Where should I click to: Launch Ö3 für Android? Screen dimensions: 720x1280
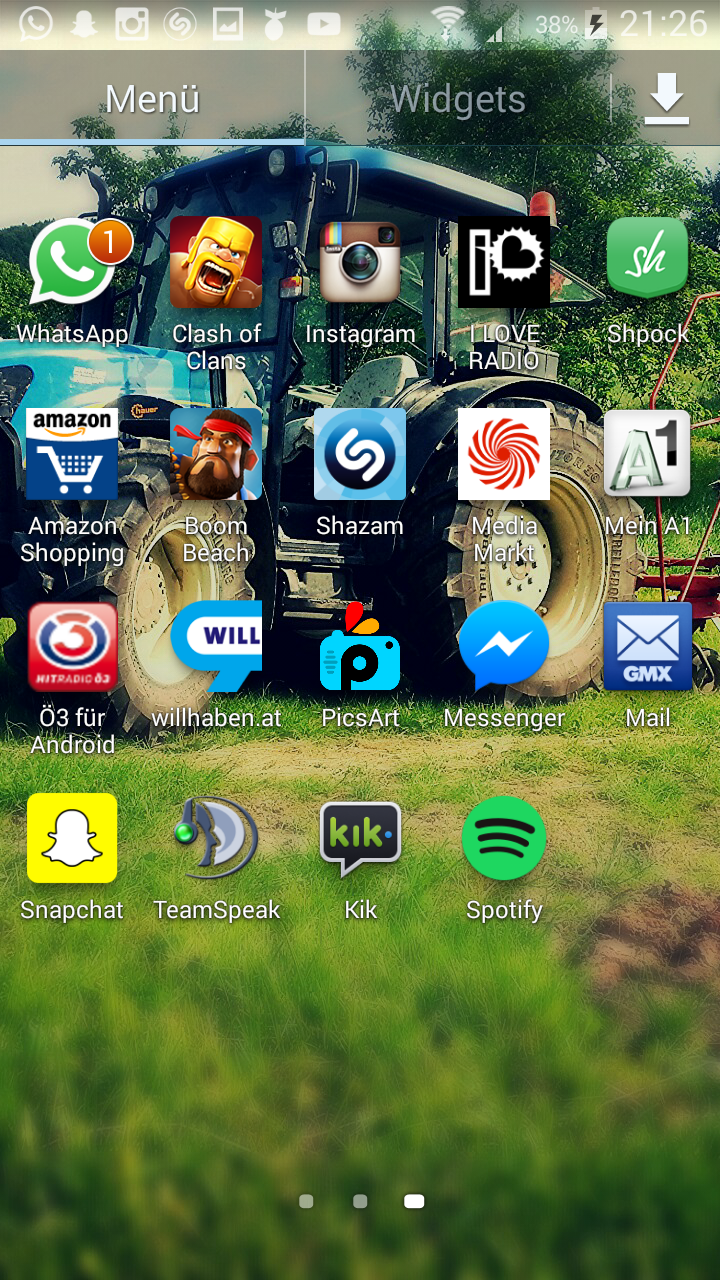(x=72, y=647)
